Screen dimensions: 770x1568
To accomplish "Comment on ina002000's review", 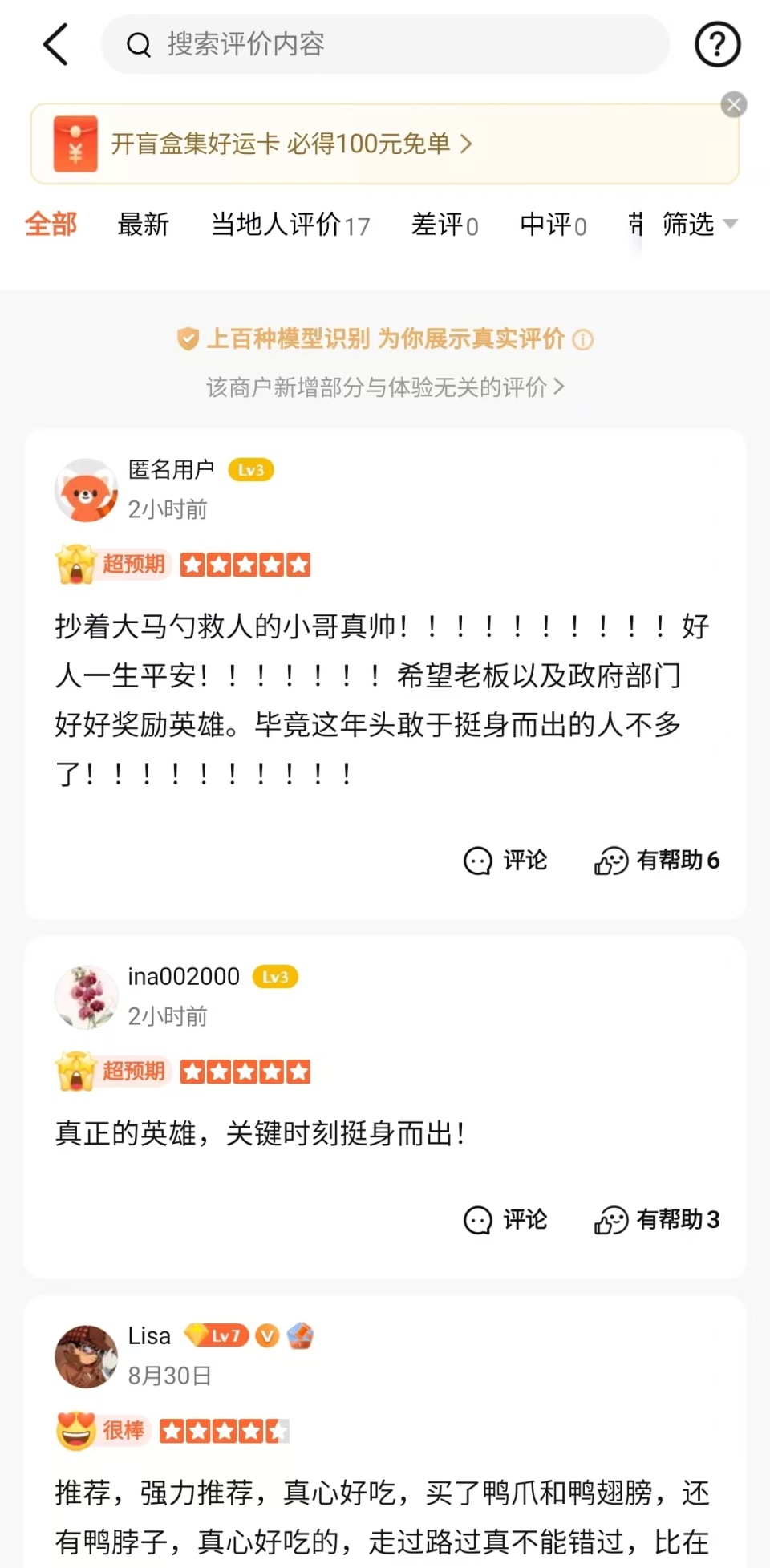I will (505, 1220).
